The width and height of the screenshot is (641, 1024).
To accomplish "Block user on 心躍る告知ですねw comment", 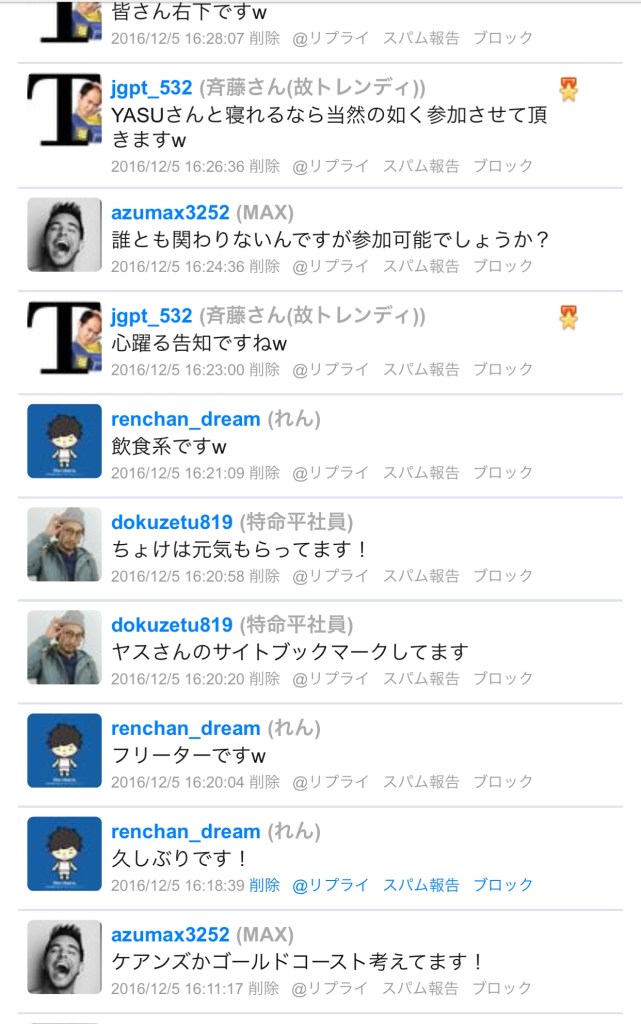I will point(503,369).
